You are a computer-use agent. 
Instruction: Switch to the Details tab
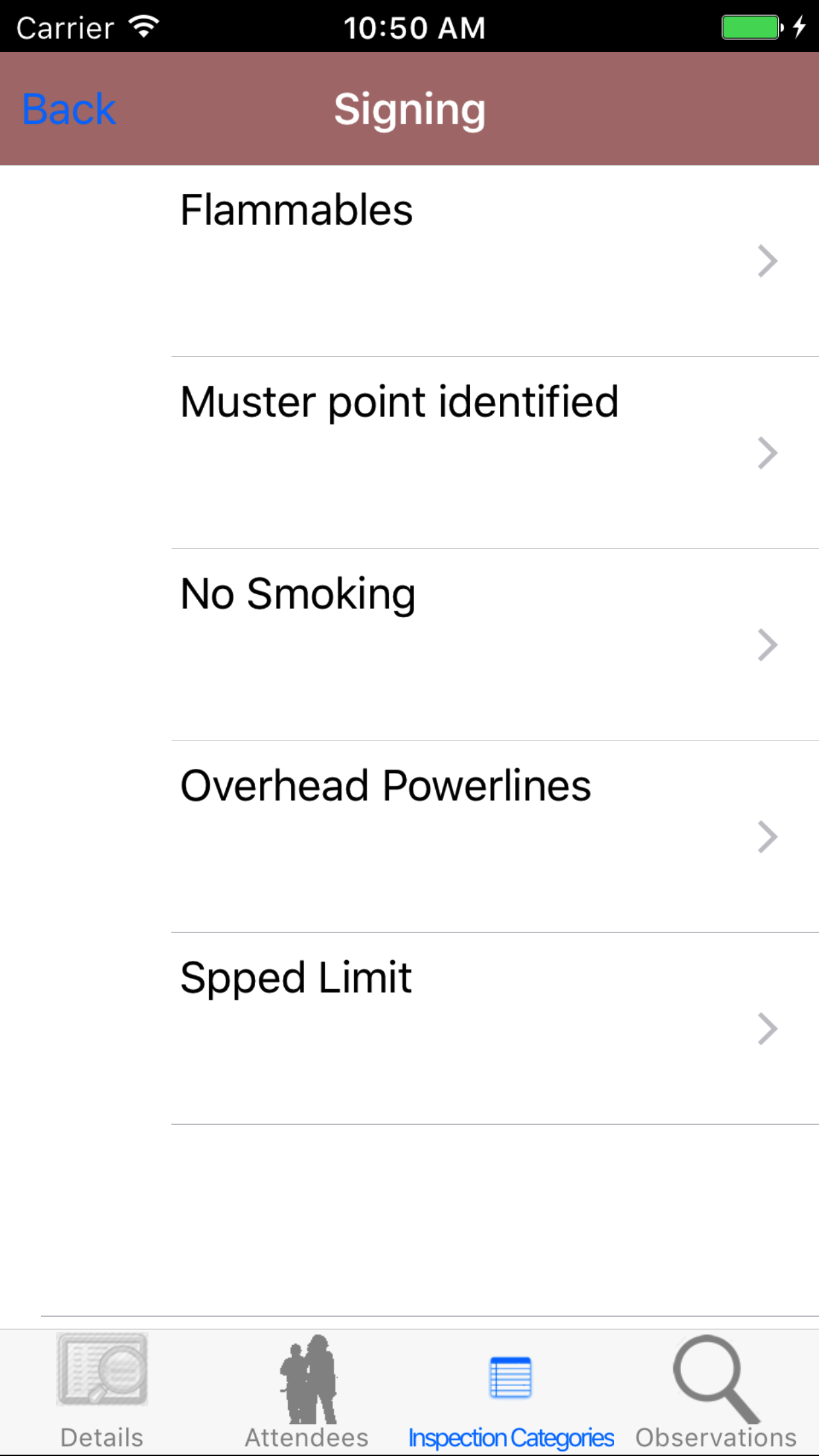click(x=102, y=1391)
